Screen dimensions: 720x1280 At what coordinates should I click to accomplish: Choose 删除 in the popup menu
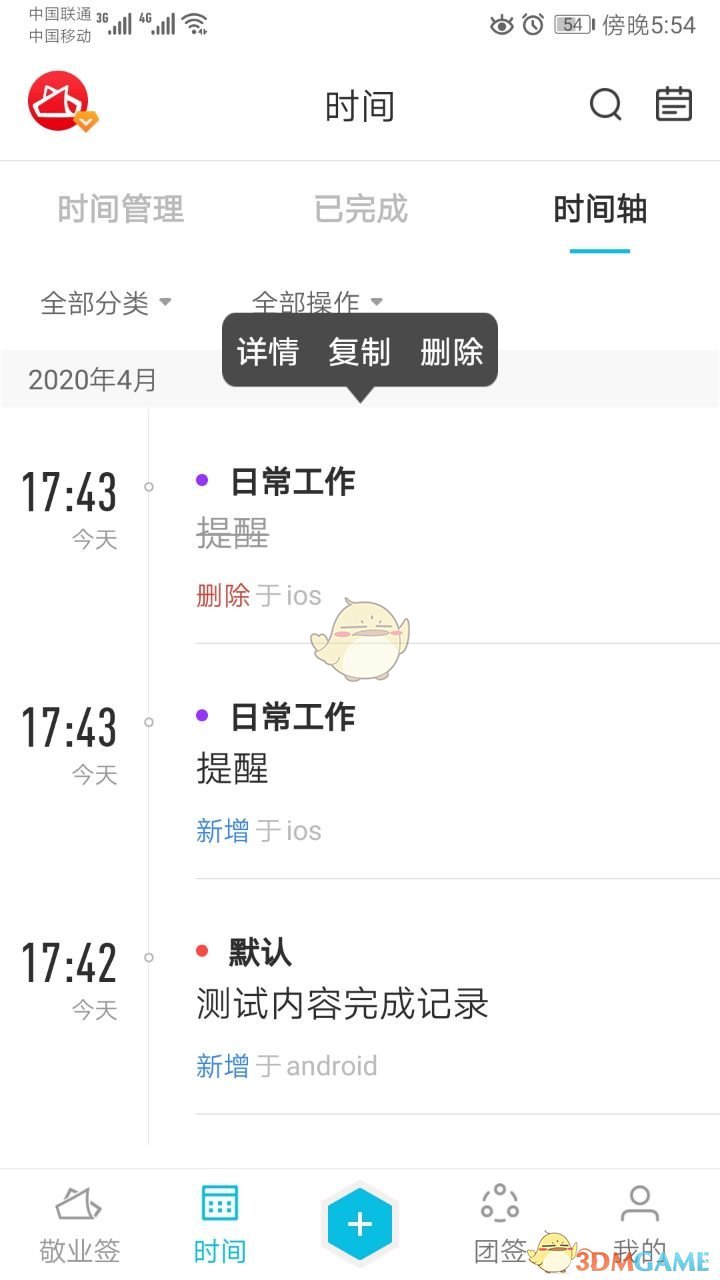(x=451, y=352)
